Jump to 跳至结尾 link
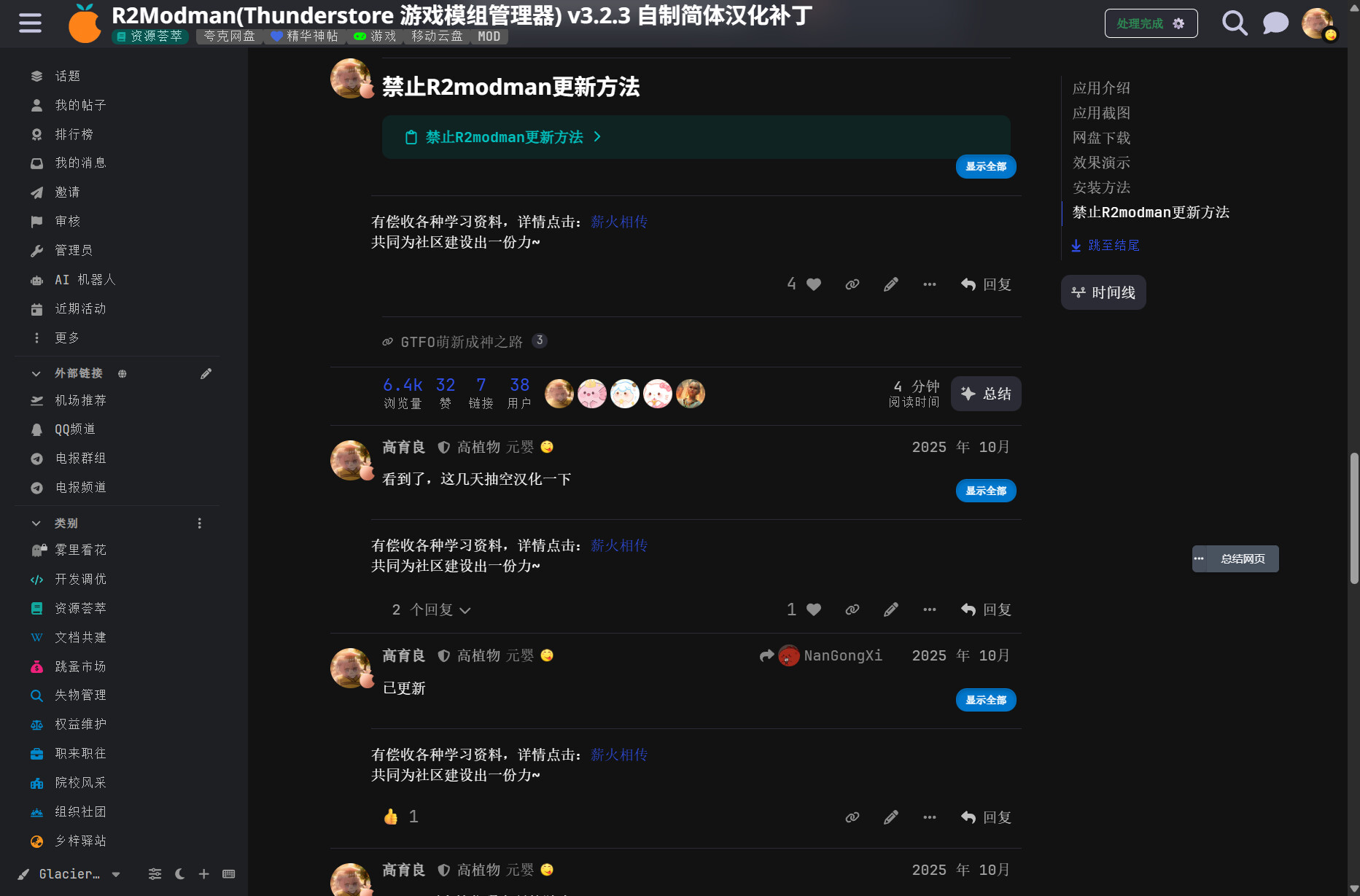This screenshot has height=896, width=1360. pyautogui.click(x=1113, y=245)
